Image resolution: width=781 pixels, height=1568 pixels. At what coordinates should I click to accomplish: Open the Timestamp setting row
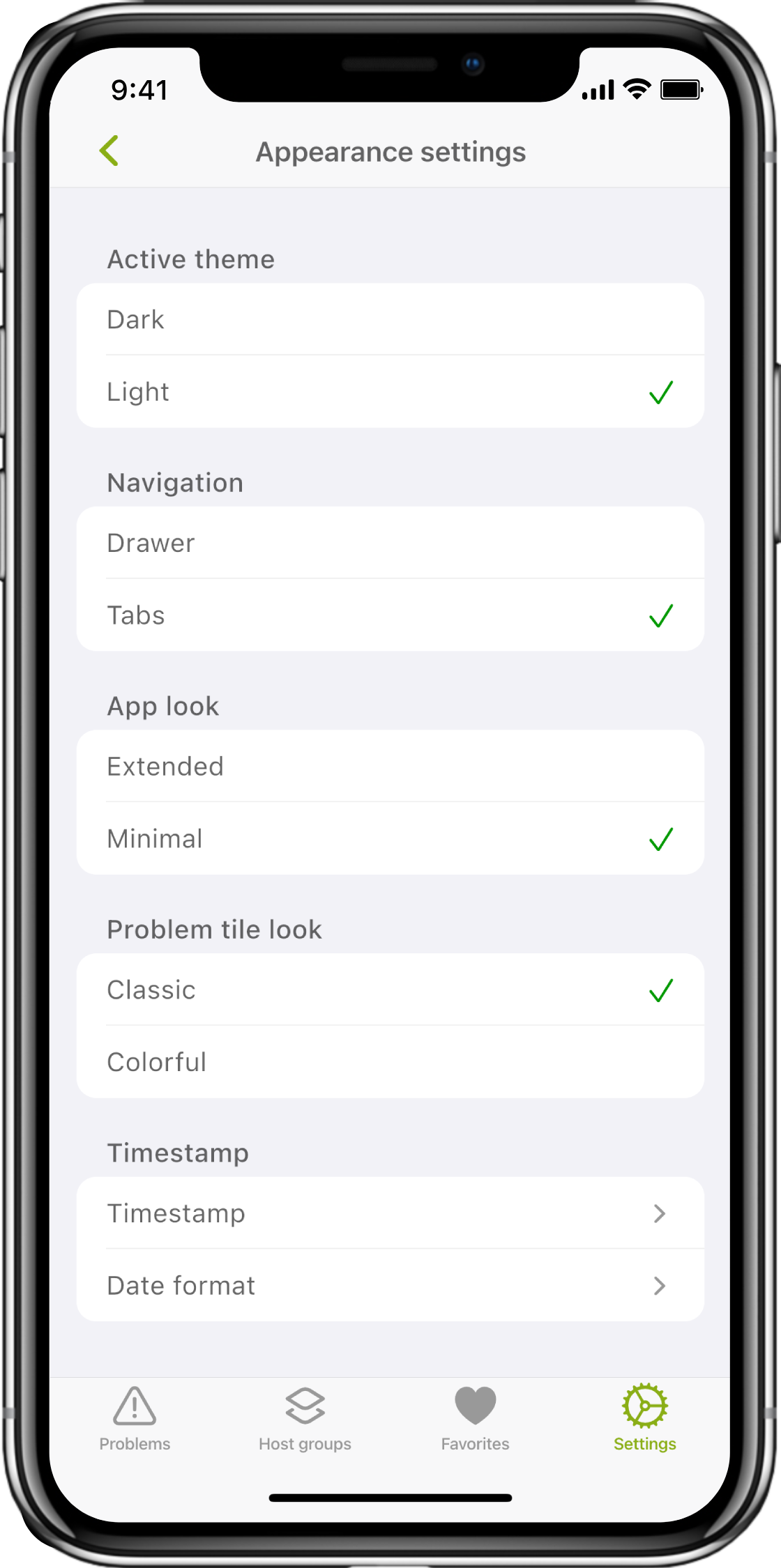coord(390,1213)
